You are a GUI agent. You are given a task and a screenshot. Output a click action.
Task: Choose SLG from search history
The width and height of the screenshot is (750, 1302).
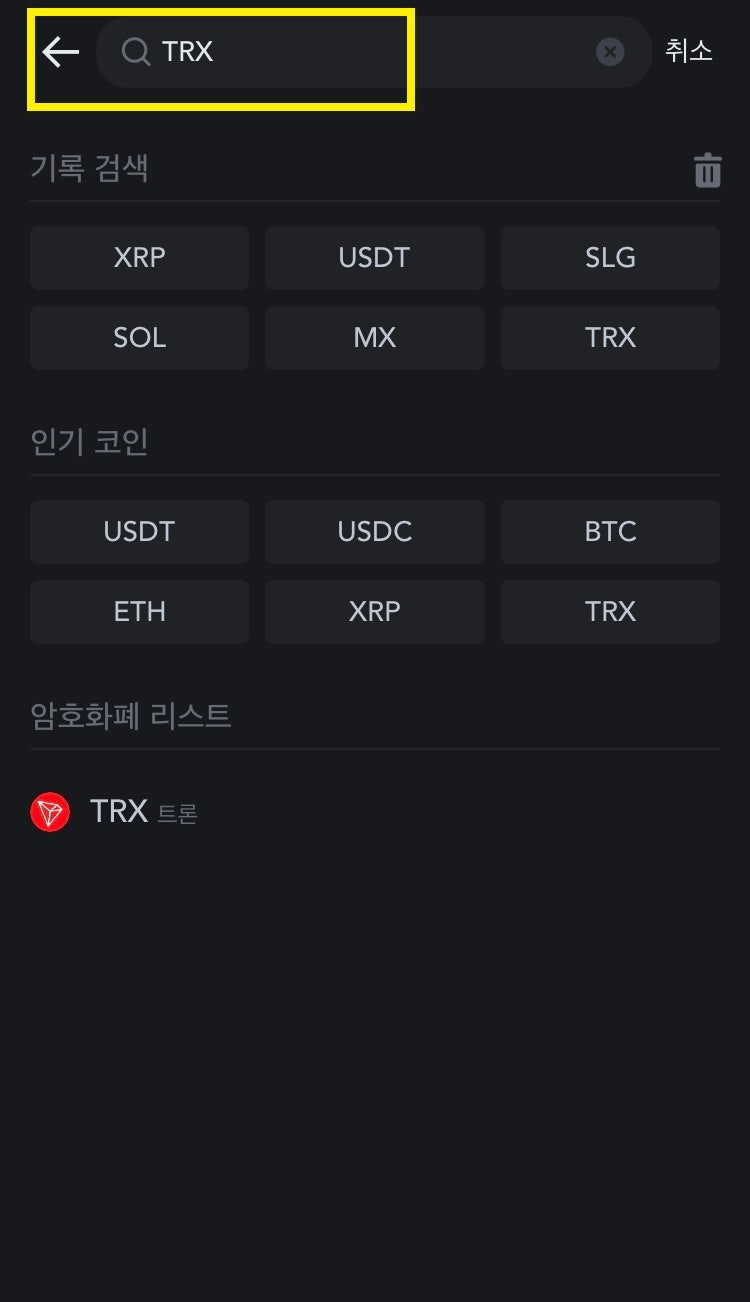click(x=610, y=257)
